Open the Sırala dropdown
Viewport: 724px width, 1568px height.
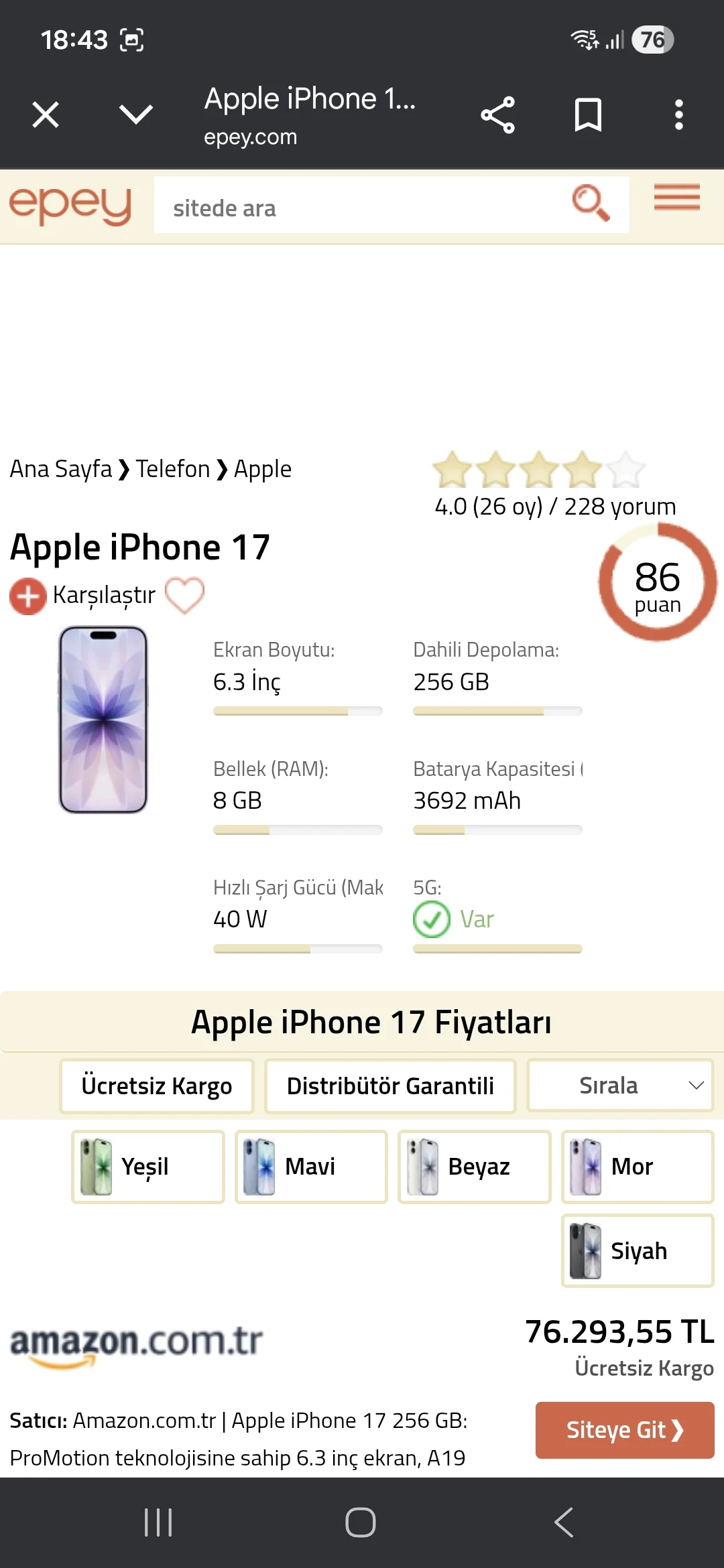(x=620, y=1086)
